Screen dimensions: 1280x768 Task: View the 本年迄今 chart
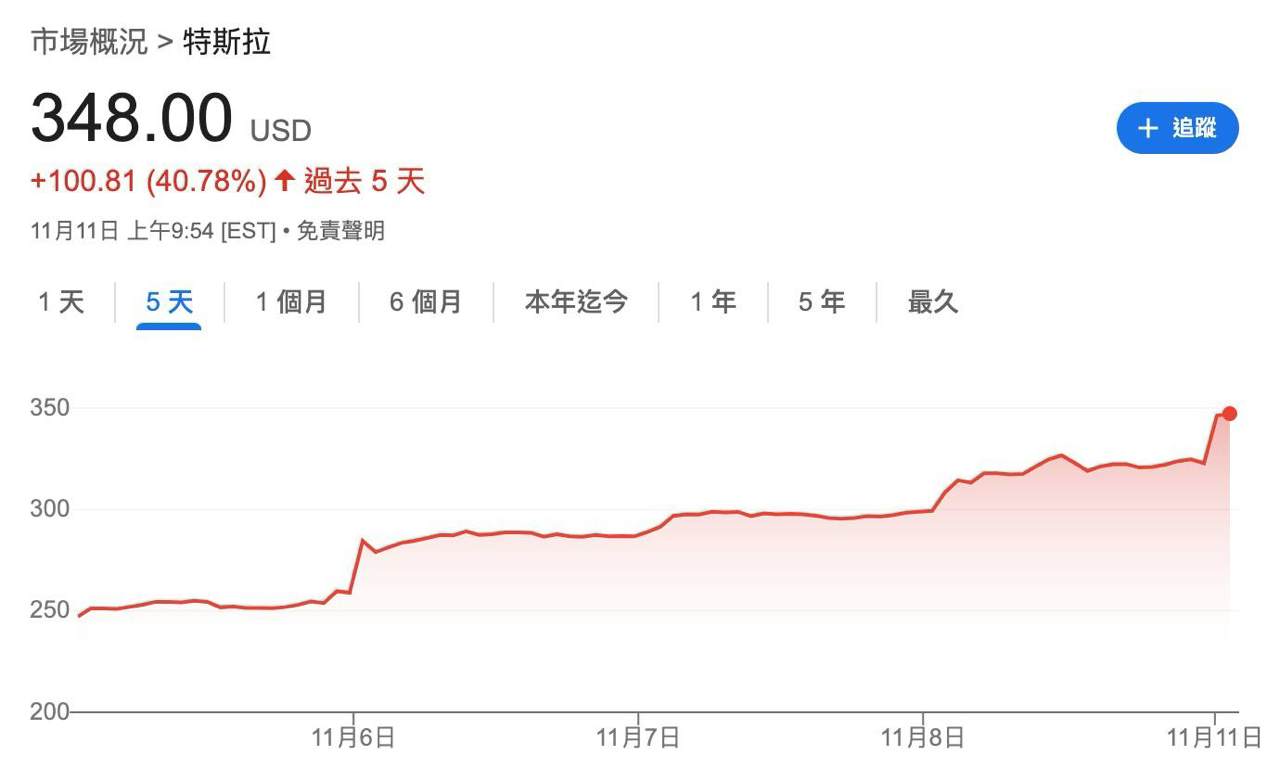pyautogui.click(x=576, y=302)
